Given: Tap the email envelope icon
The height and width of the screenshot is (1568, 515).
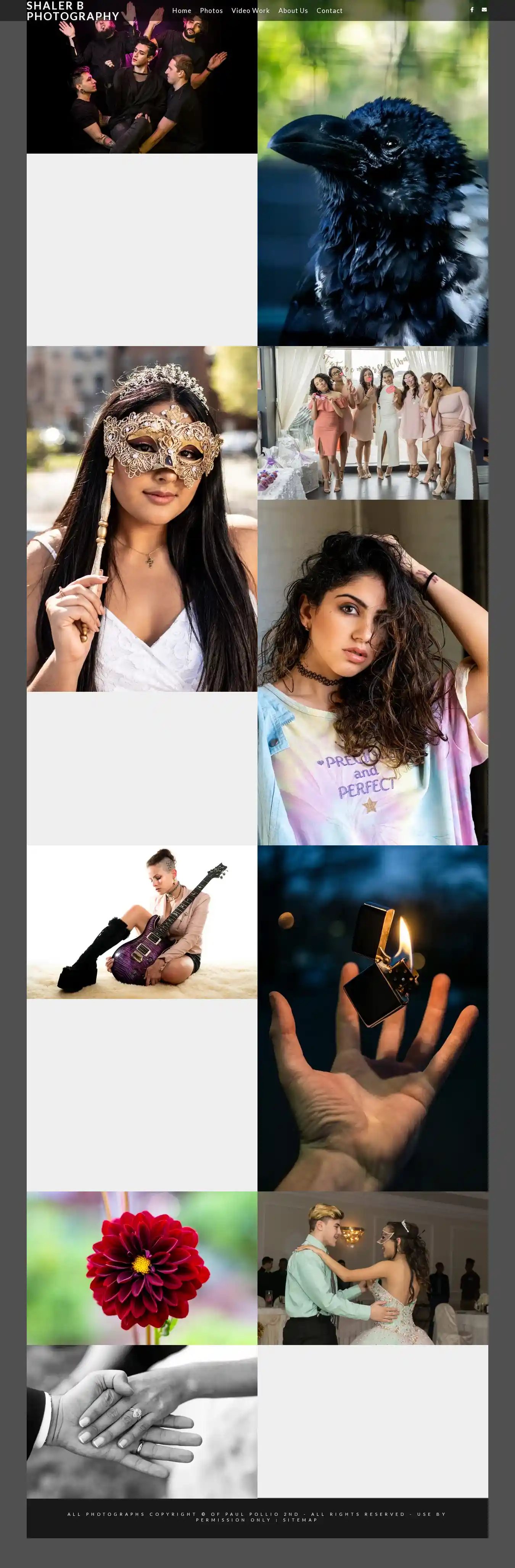Looking at the screenshot, I should click(484, 10).
